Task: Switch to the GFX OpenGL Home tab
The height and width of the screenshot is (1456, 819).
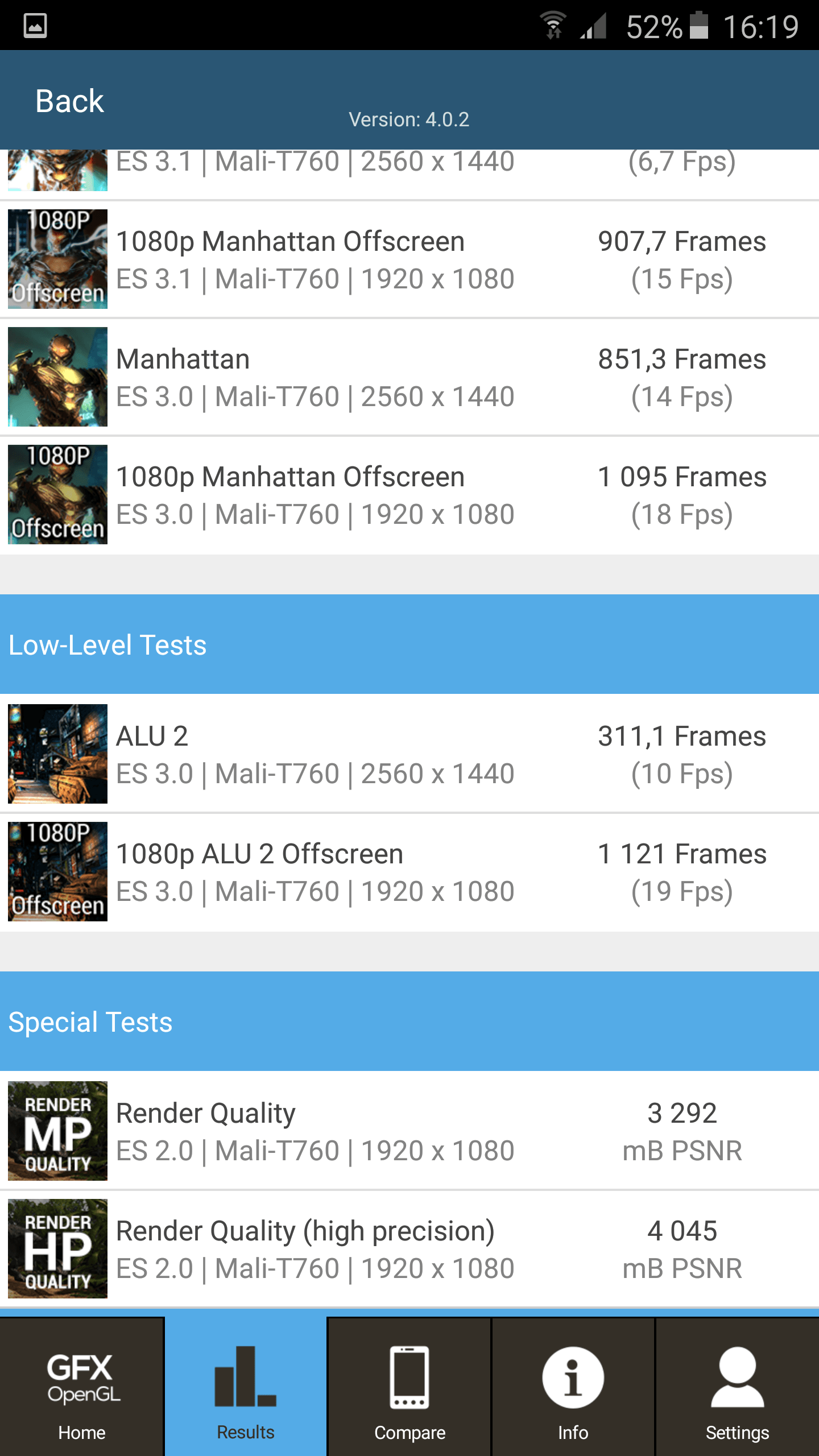Action: click(82, 1387)
